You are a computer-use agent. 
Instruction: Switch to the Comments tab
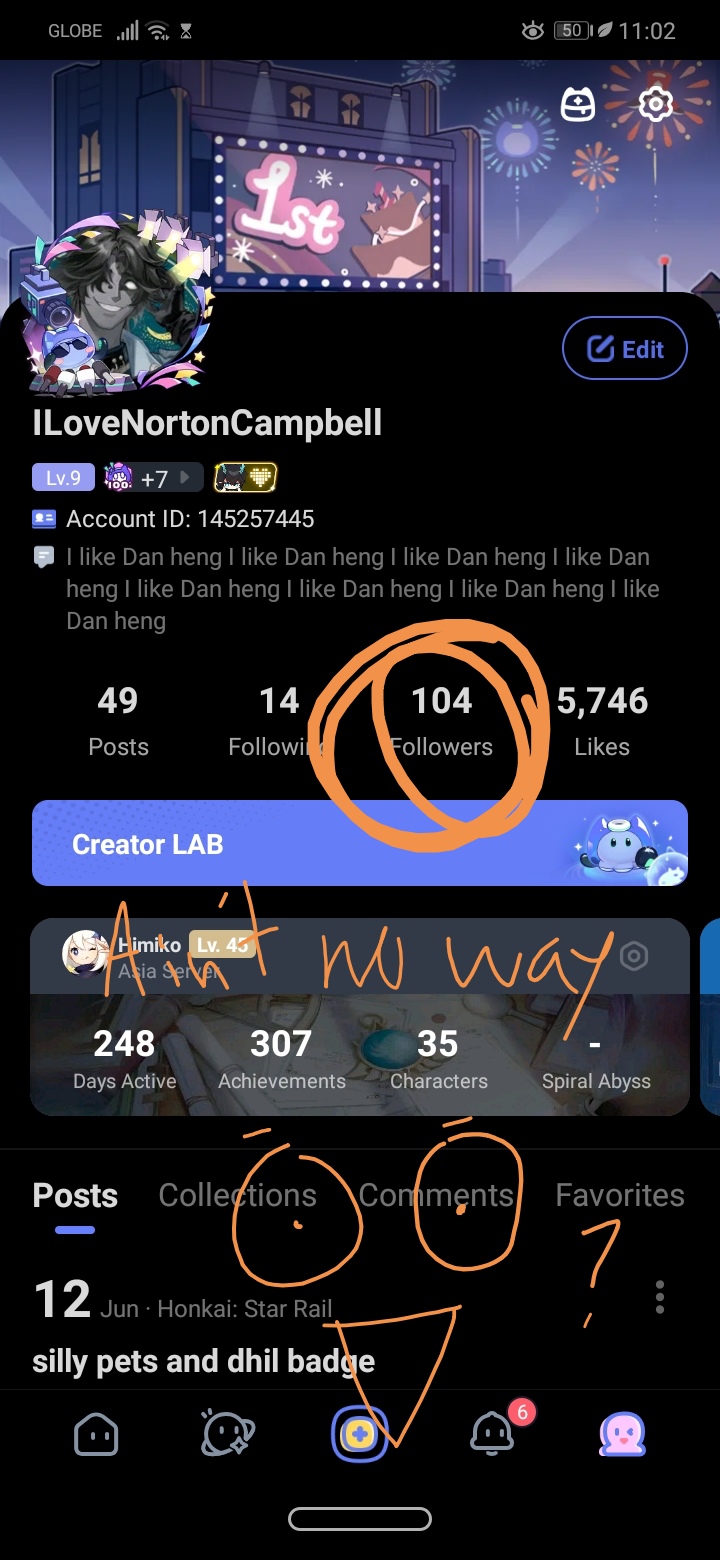click(x=437, y=1194)
